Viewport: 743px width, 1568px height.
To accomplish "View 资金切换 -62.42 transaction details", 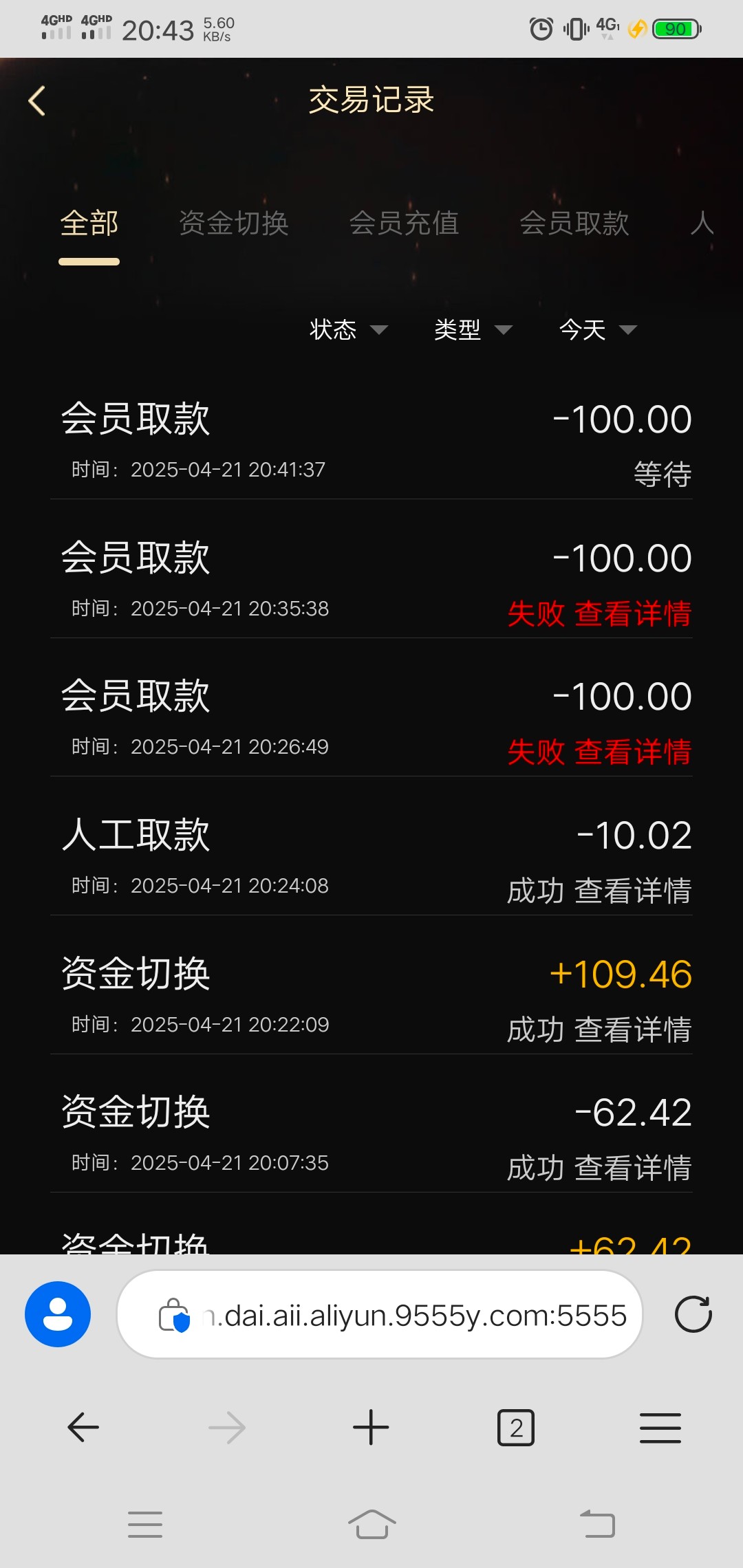I will pos(632,1168).
